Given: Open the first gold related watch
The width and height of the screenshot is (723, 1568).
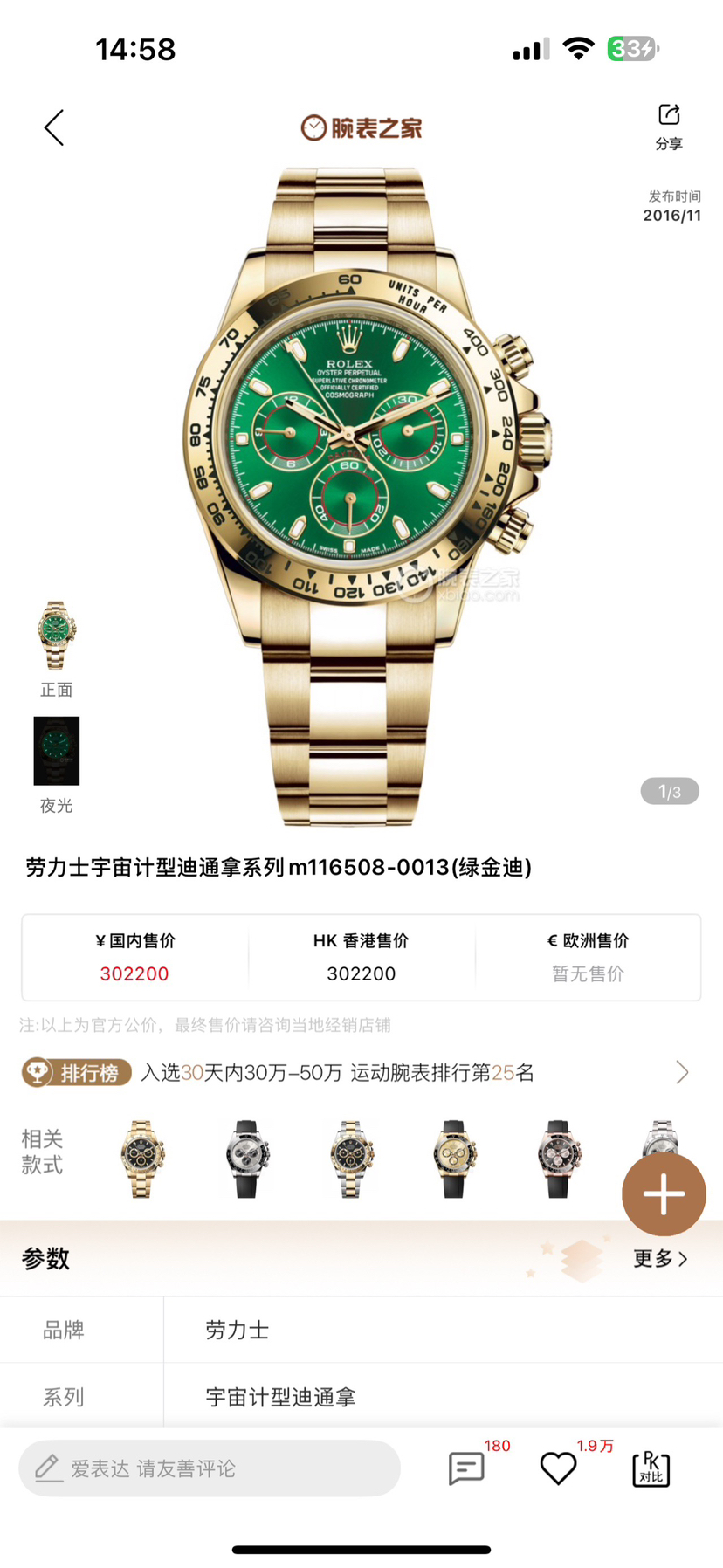Looking at the screenshot, I should (x=142, y=1159).
